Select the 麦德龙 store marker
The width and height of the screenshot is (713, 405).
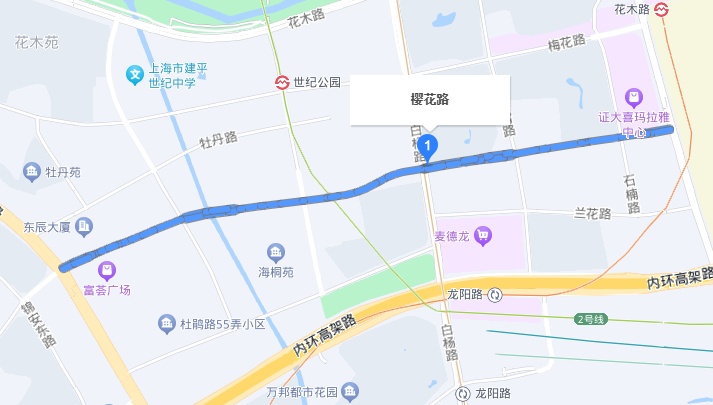484,236
